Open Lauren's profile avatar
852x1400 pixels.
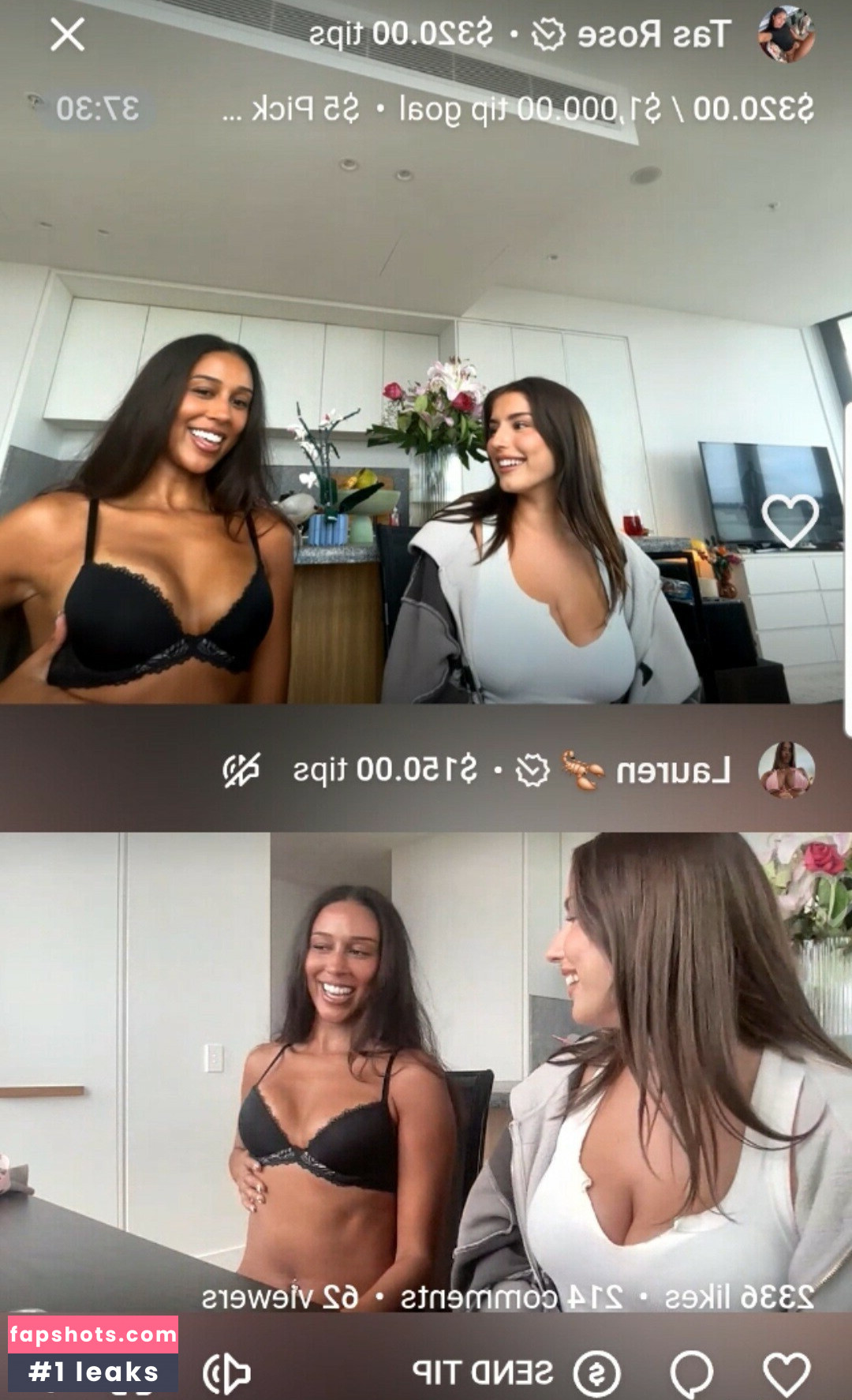[x=786, y=769]
